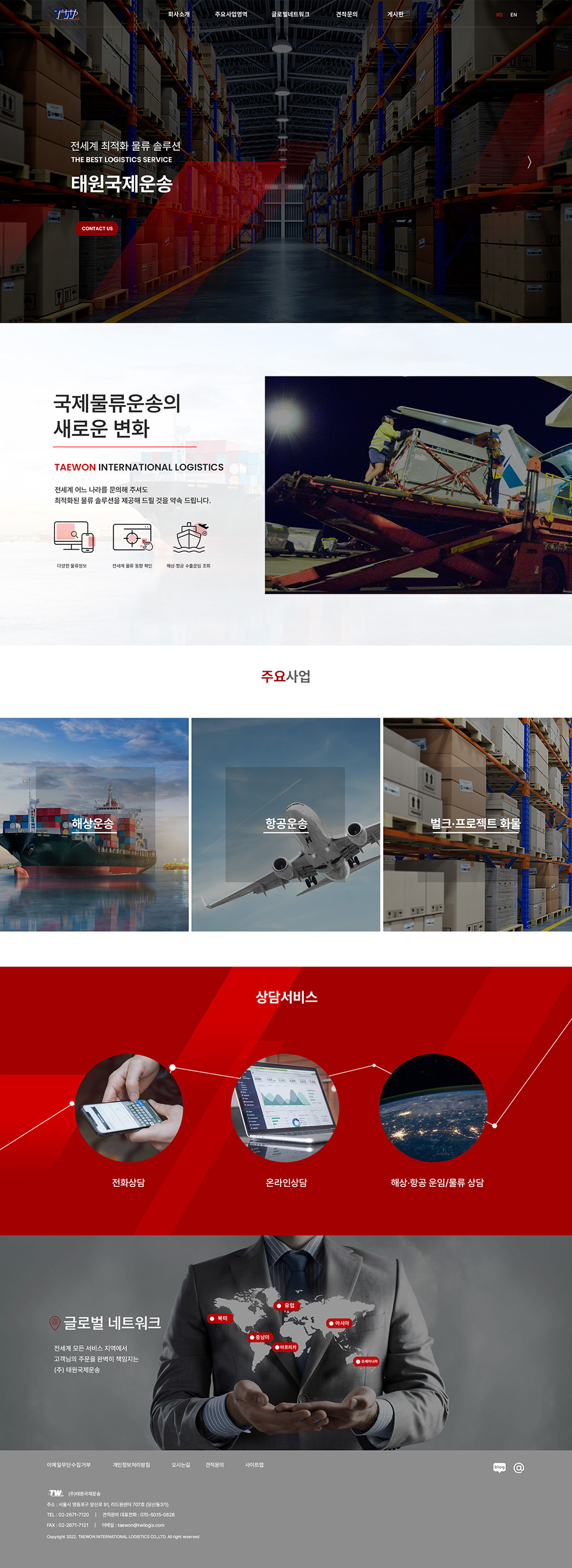
Task: Go to 글로벌네트워크 page
Action: (x=290, y=14)
